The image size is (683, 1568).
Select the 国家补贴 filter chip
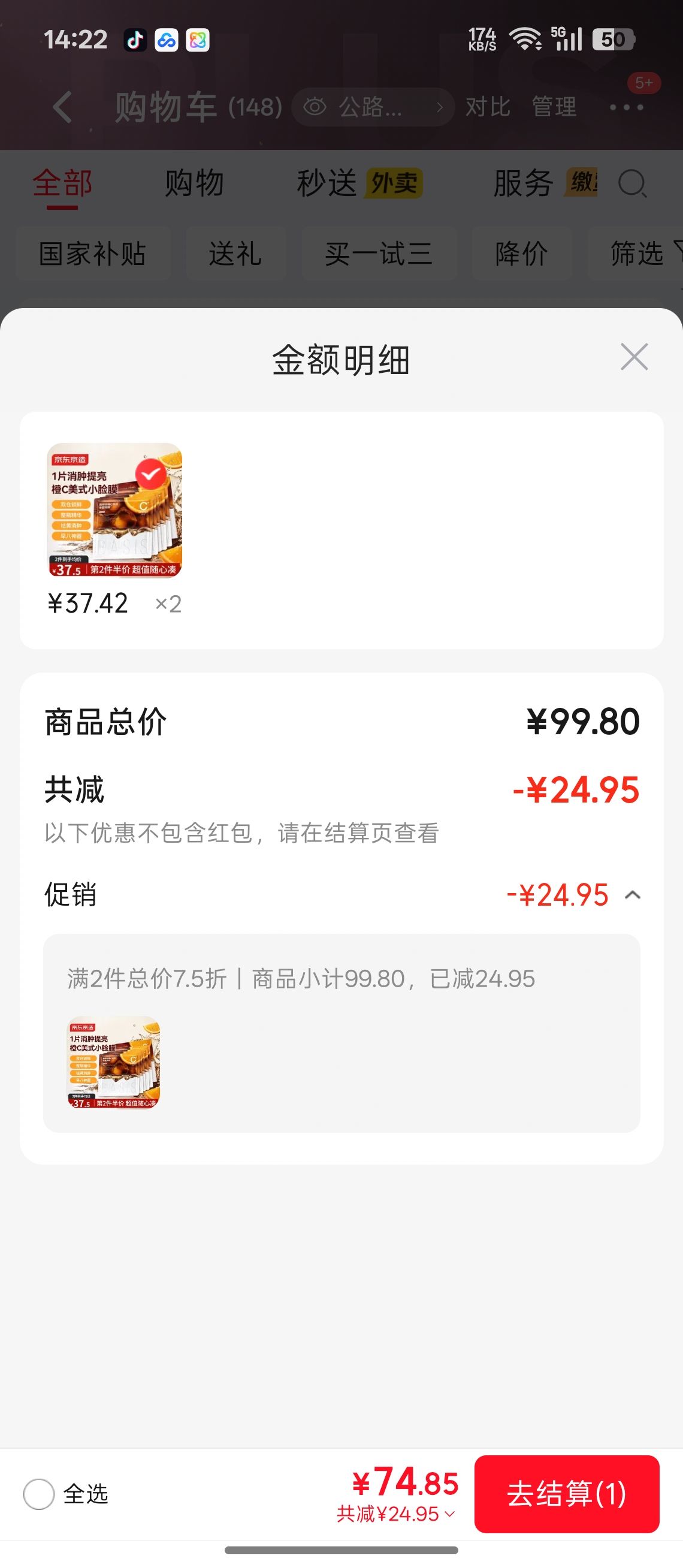(x=92, y=253)
